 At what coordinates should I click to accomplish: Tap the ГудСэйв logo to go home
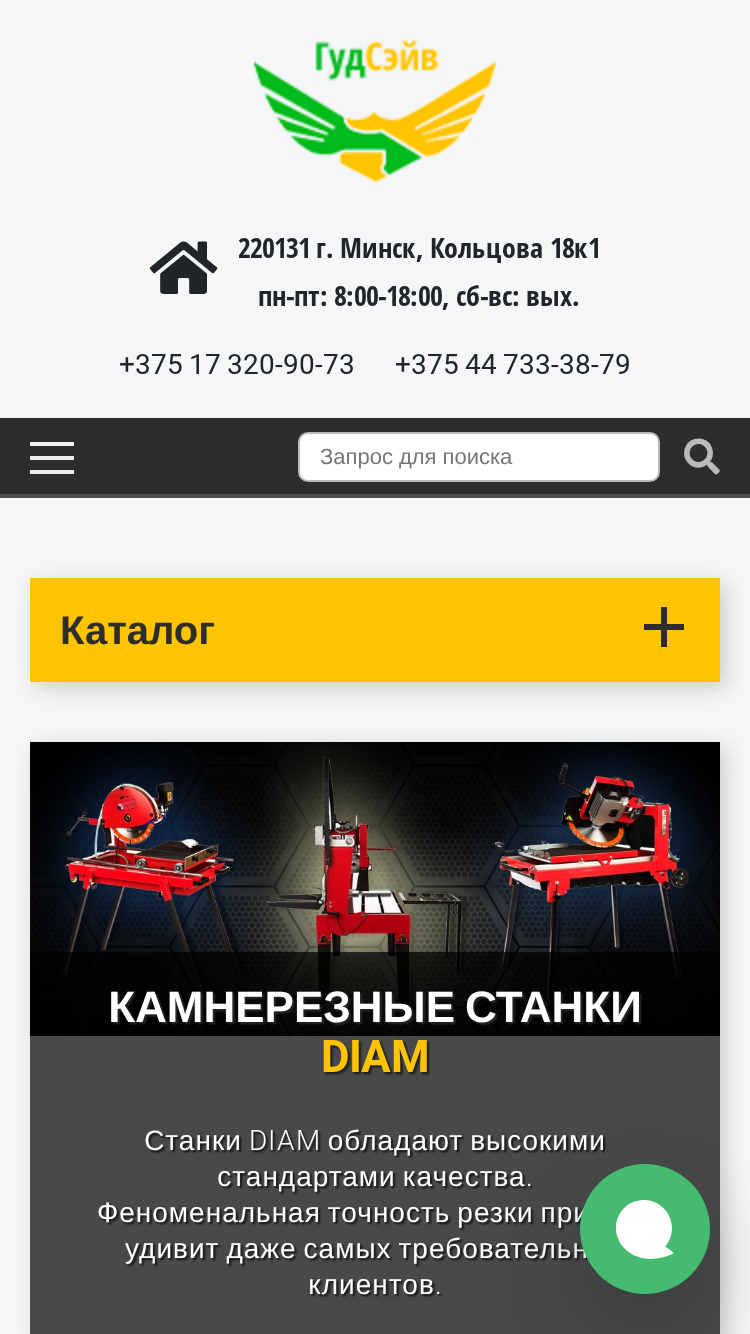375,110
